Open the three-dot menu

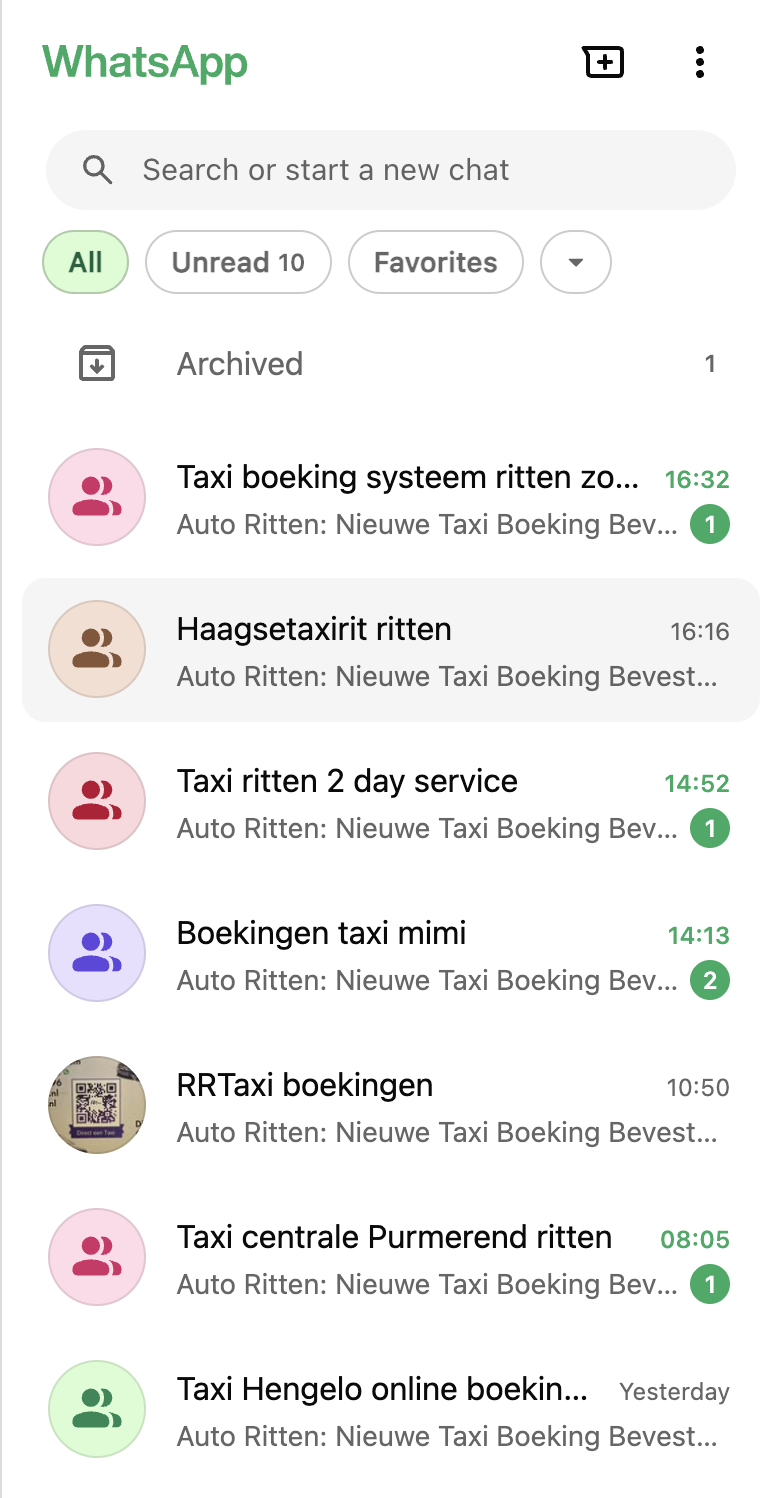[699, 62]
